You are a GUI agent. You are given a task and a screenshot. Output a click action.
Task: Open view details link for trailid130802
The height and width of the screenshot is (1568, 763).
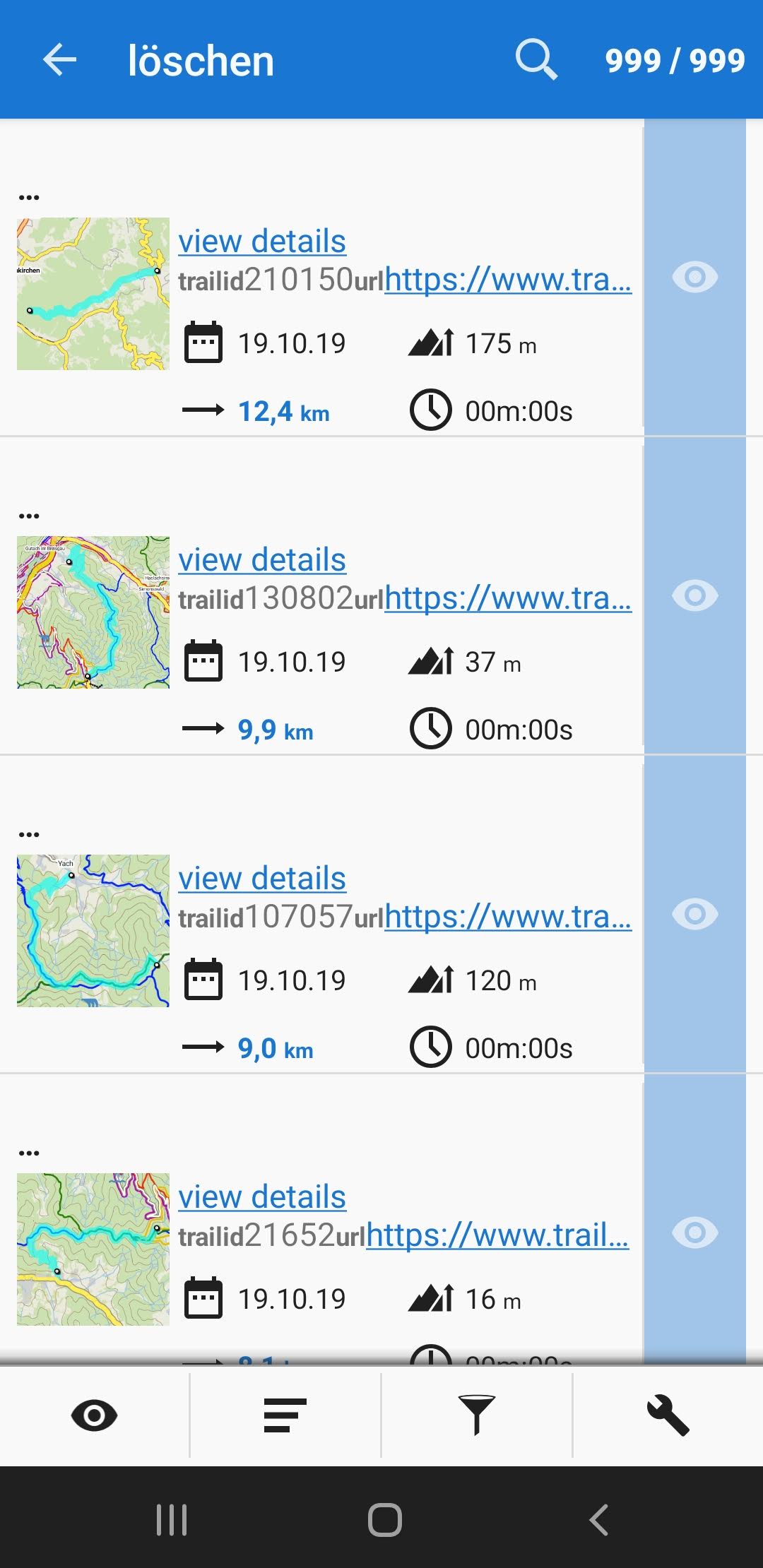coord(262,560)
